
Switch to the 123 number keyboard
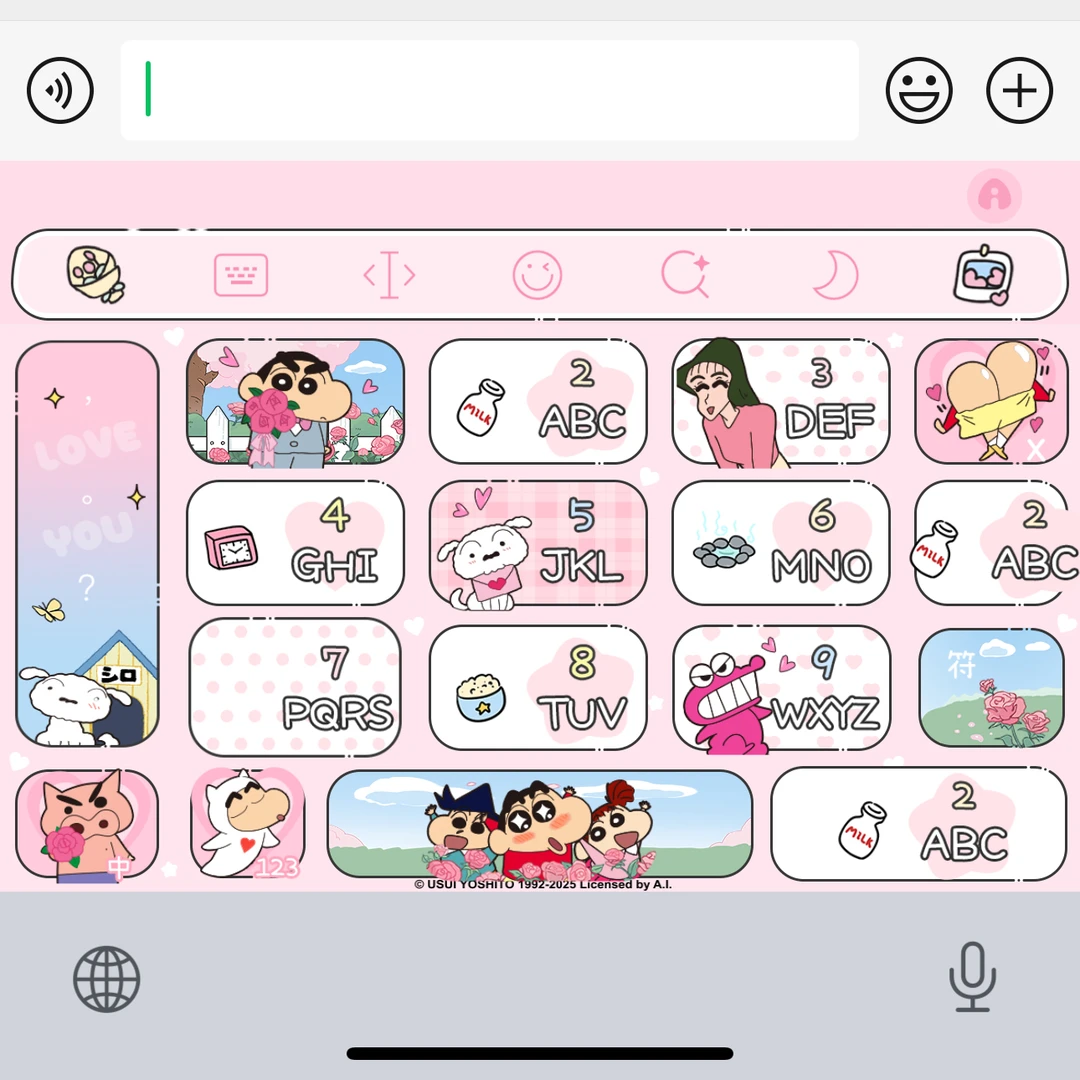[247, 825]
